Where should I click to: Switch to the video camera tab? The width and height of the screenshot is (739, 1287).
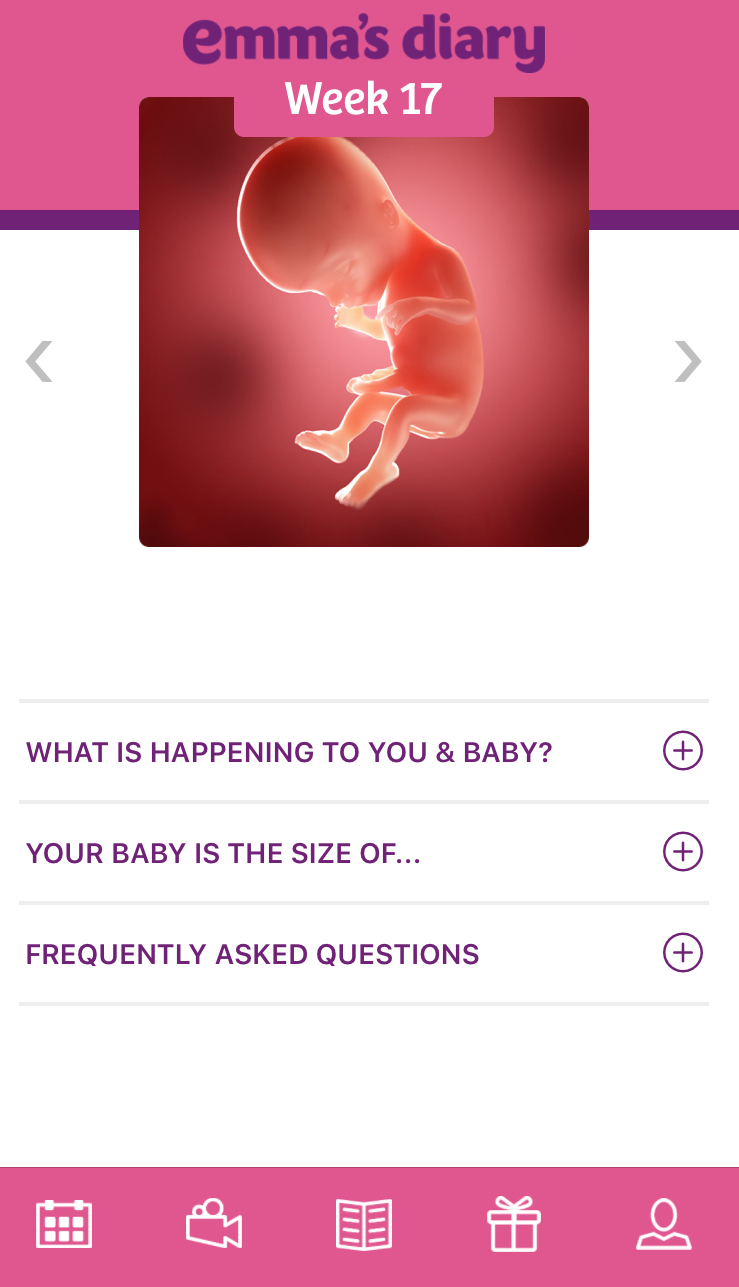click(x=214, y=1224)
